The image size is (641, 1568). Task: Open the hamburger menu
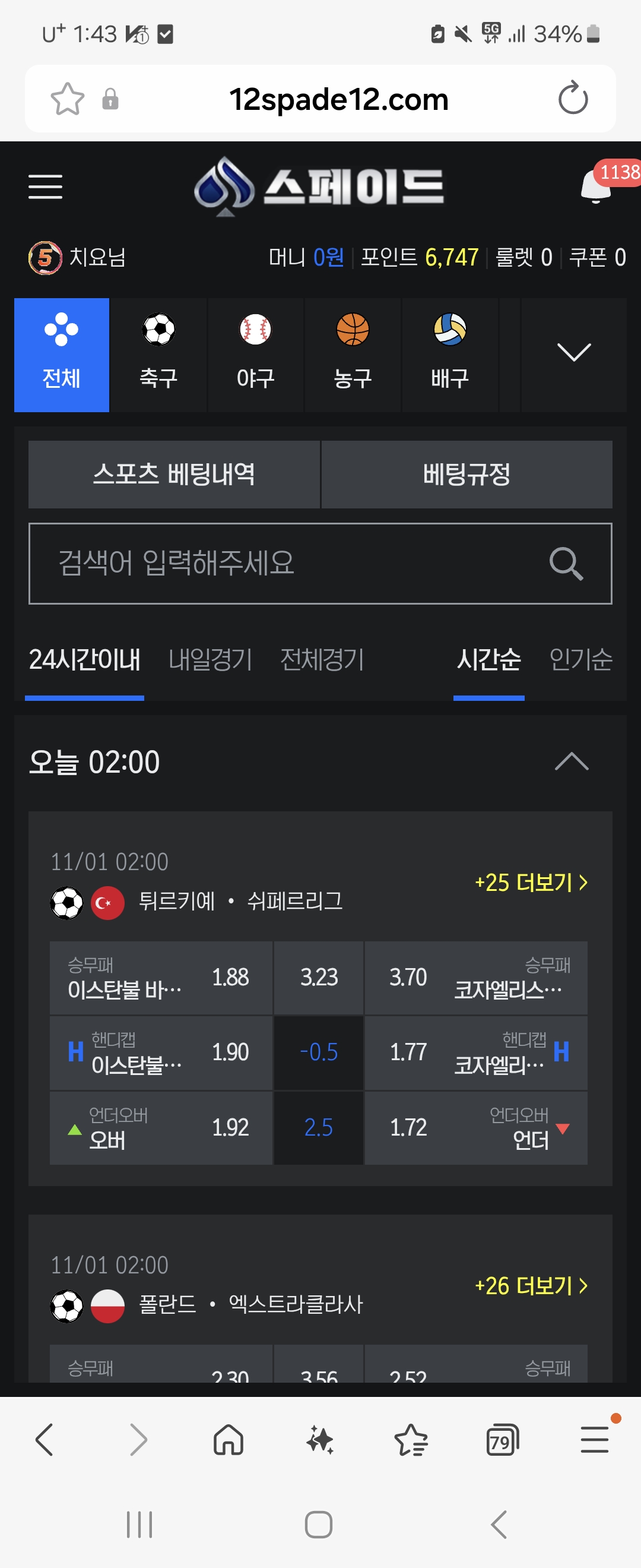tap(46, 186)
